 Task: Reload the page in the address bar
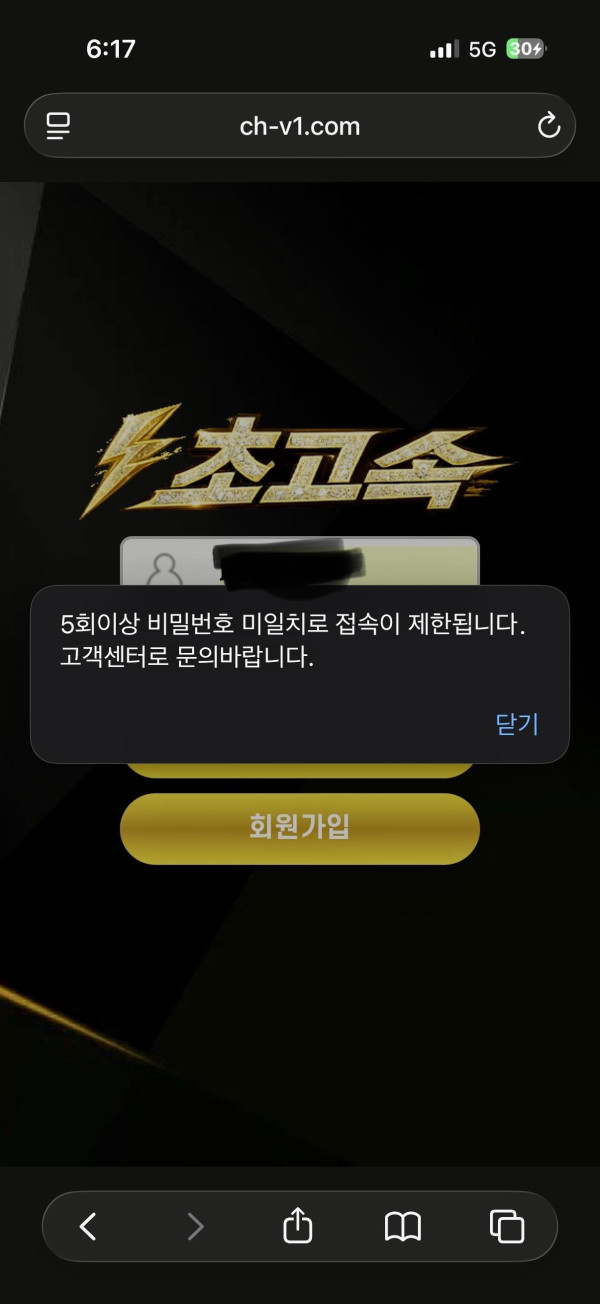[x=548, y=126]
